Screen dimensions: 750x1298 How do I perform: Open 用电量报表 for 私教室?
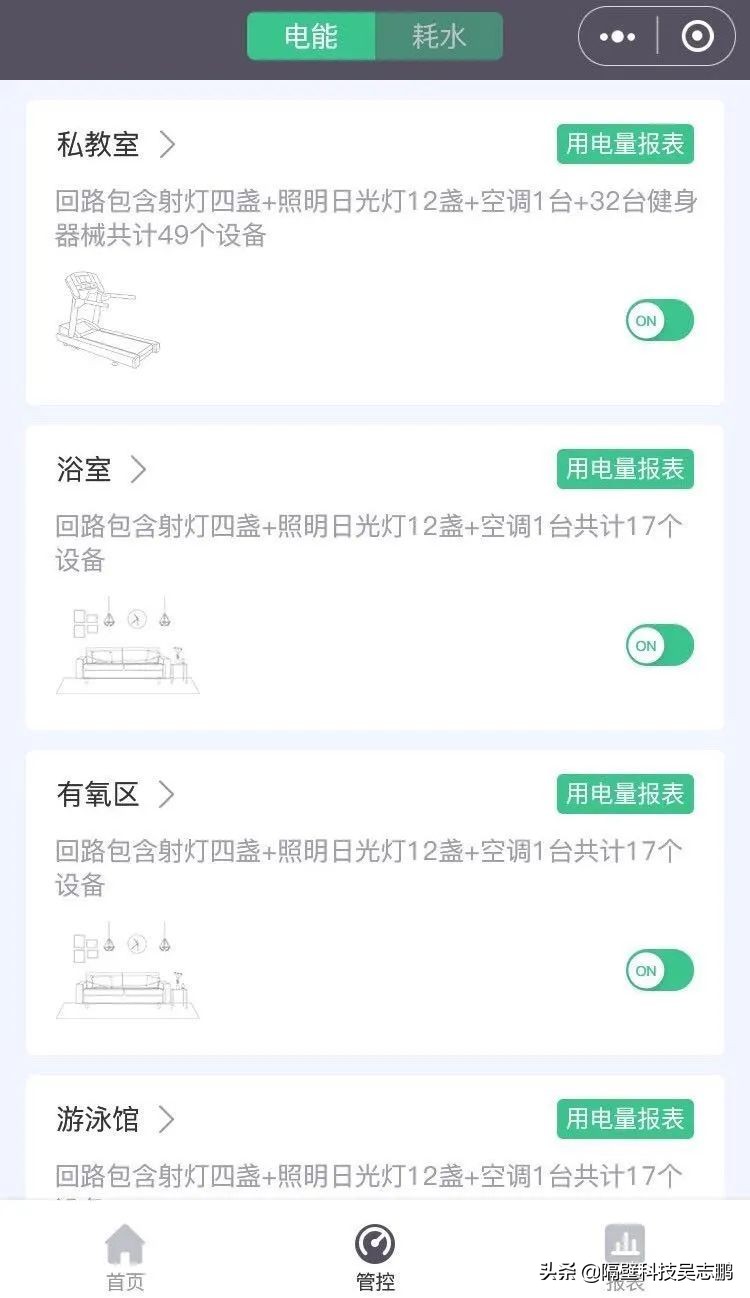point(625,145)
